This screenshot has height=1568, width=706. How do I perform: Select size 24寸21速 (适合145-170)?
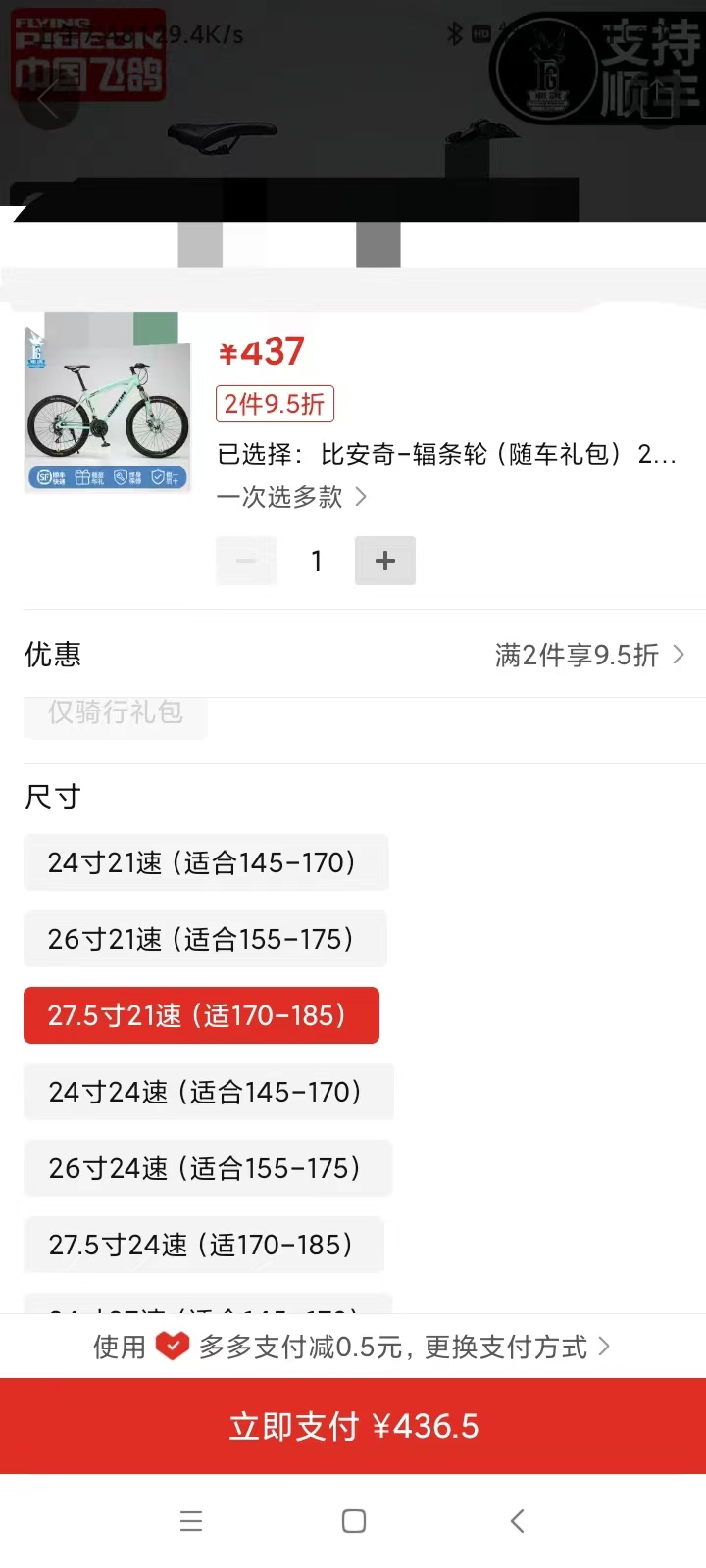[205, 862]
